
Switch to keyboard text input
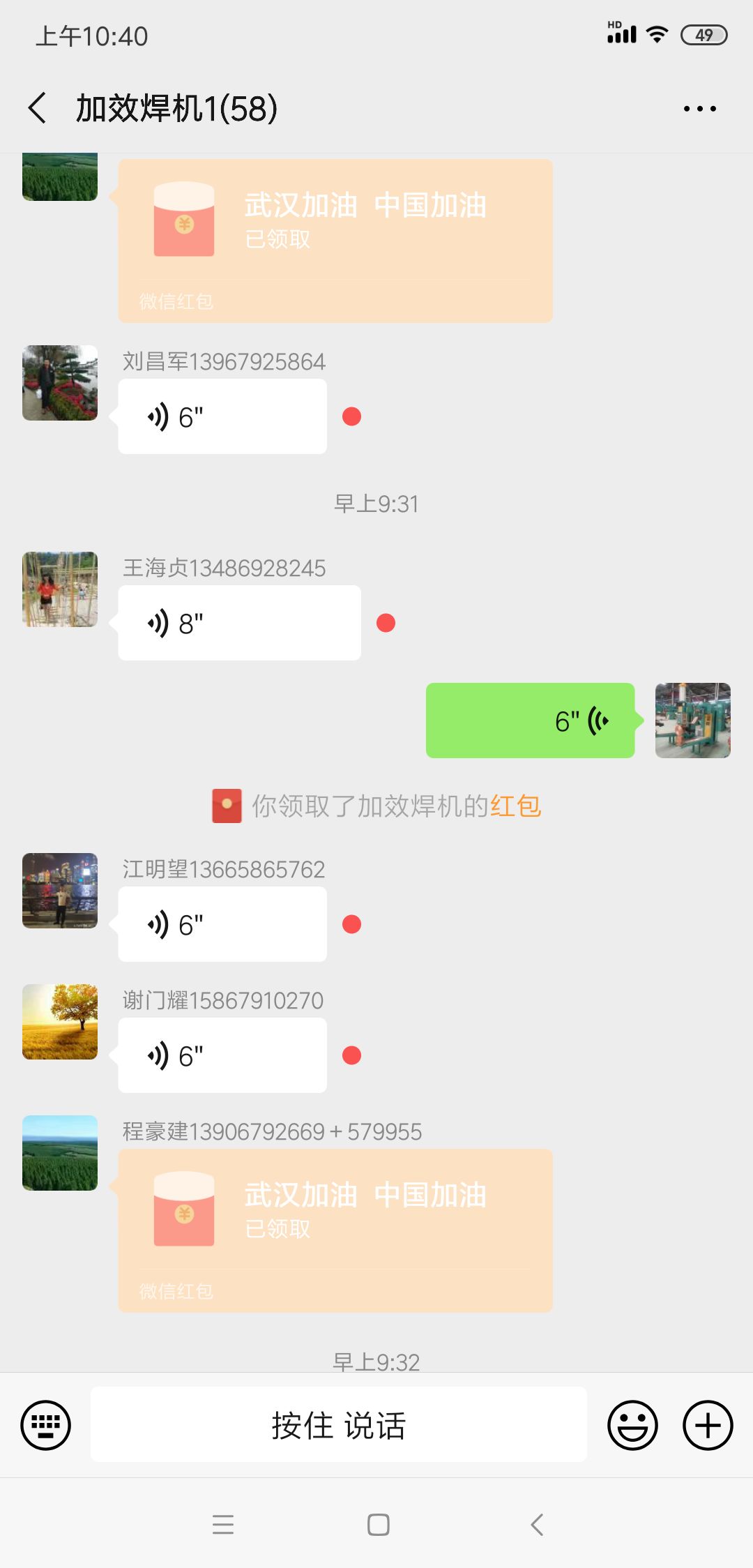click(x=46, y=1424)
